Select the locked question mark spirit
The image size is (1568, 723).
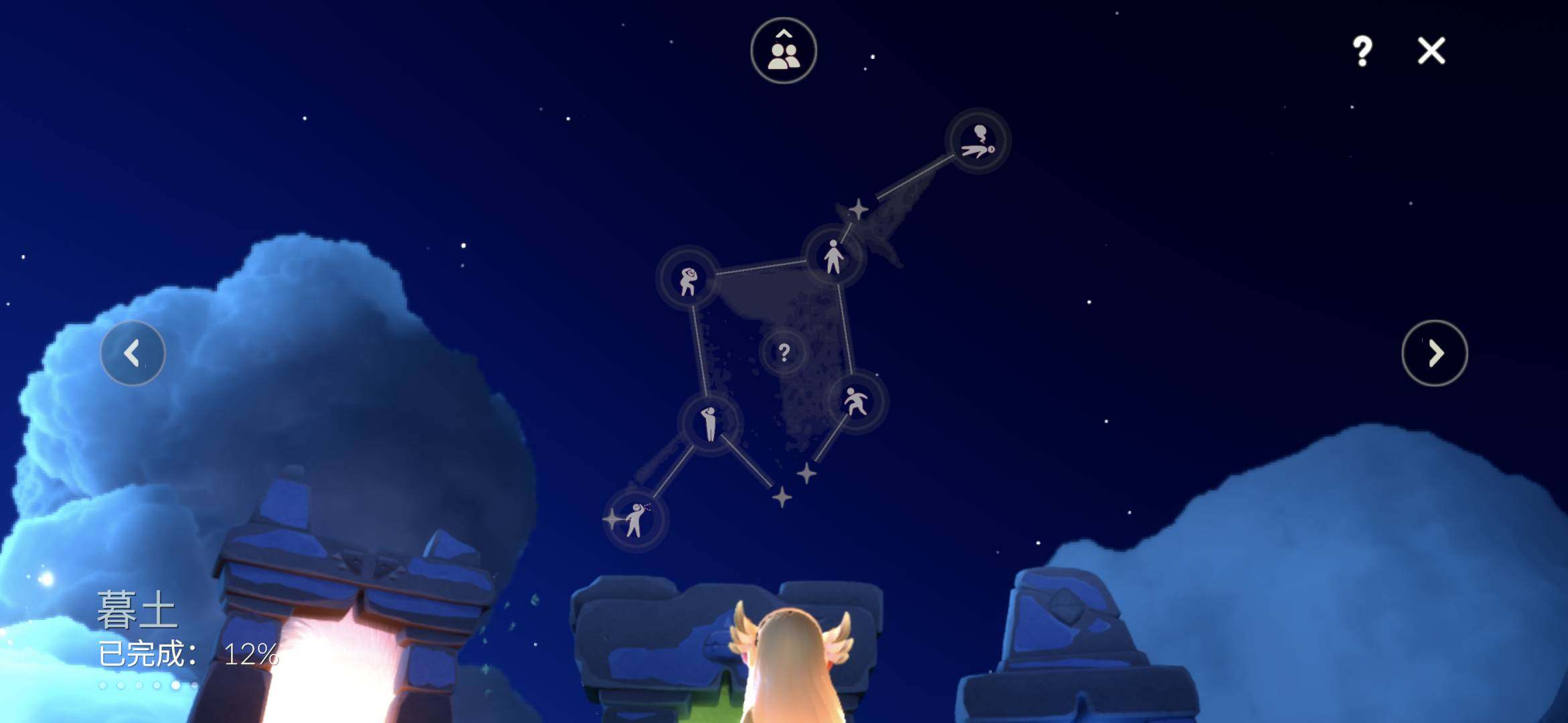[784, 352]
